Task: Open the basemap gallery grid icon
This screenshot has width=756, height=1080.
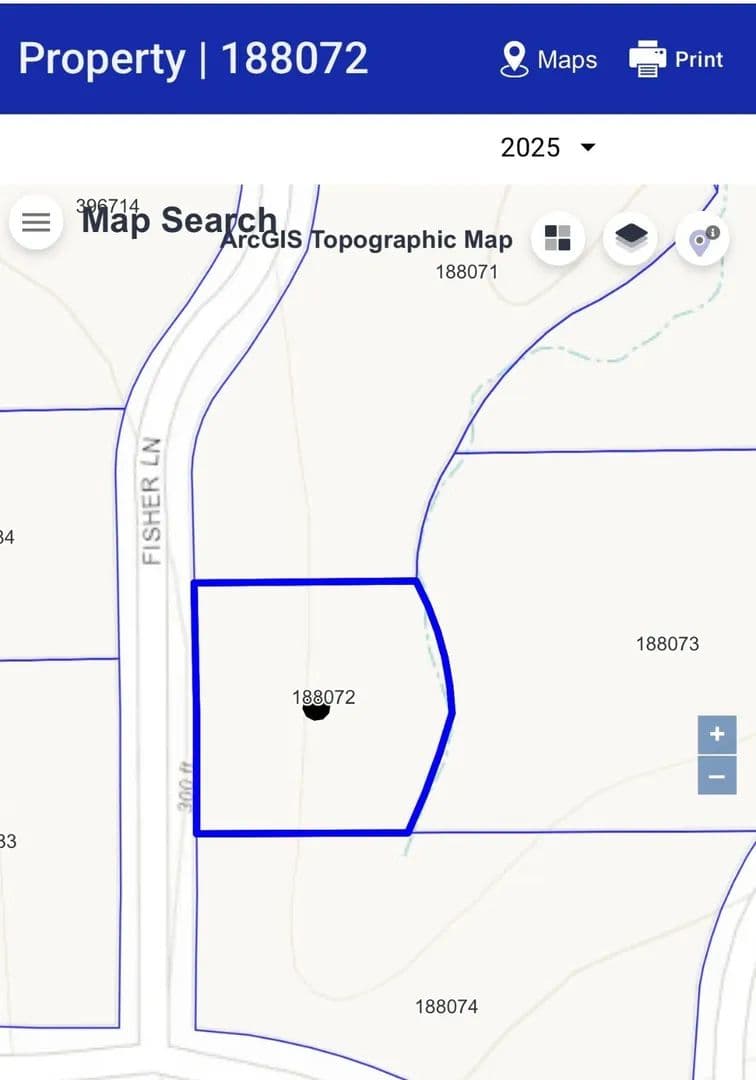Action: coord(557,238)
